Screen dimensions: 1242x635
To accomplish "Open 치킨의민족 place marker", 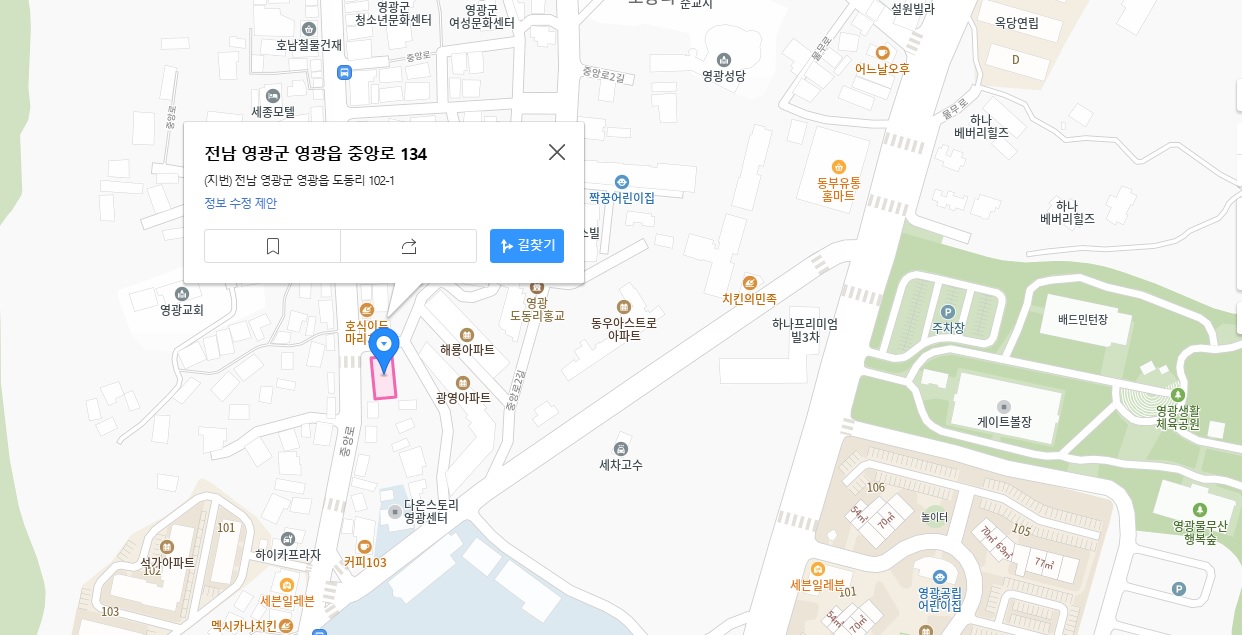I will (749, 284).
